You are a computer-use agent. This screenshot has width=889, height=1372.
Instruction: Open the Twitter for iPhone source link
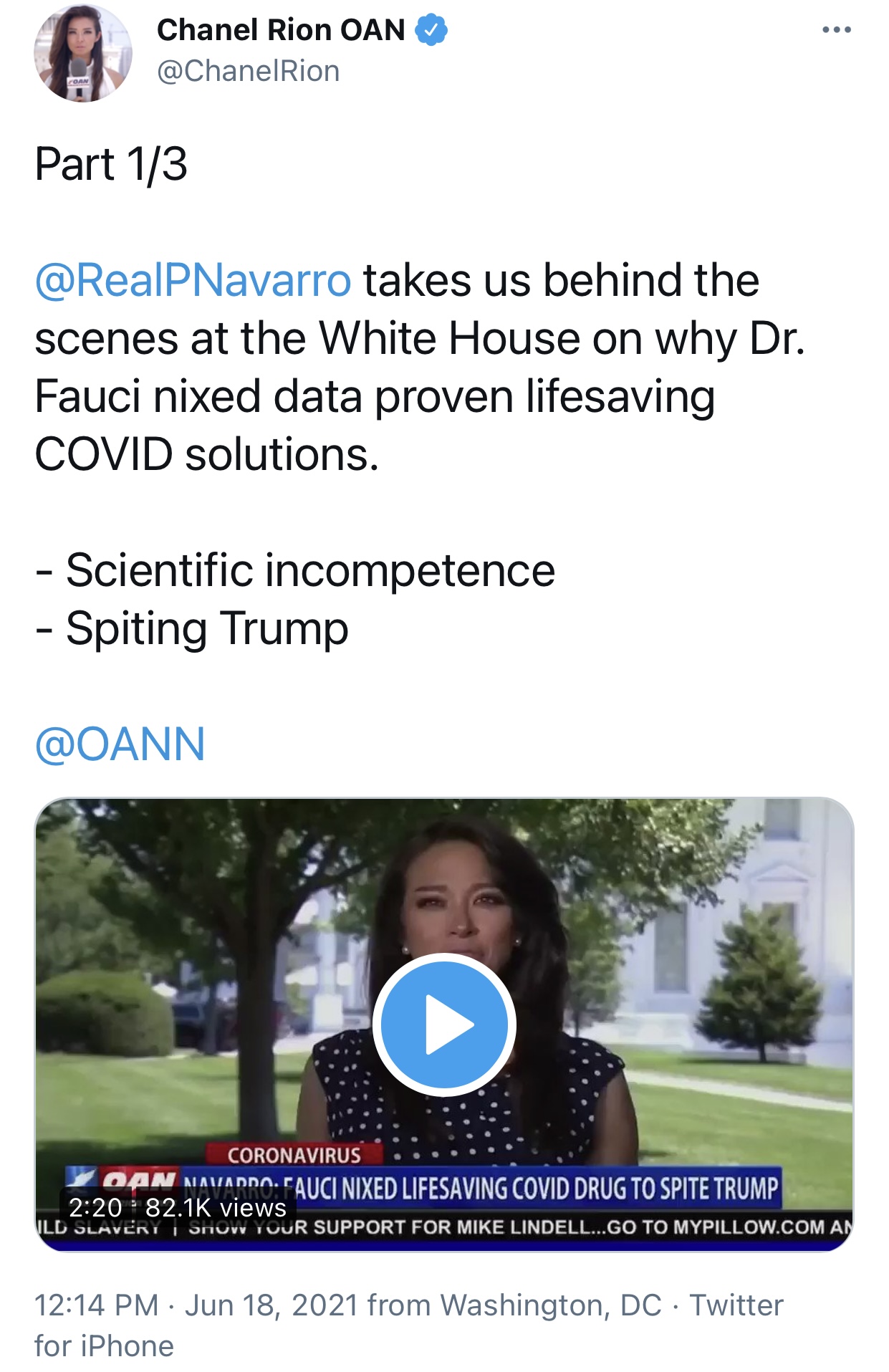click(736, 1305)
